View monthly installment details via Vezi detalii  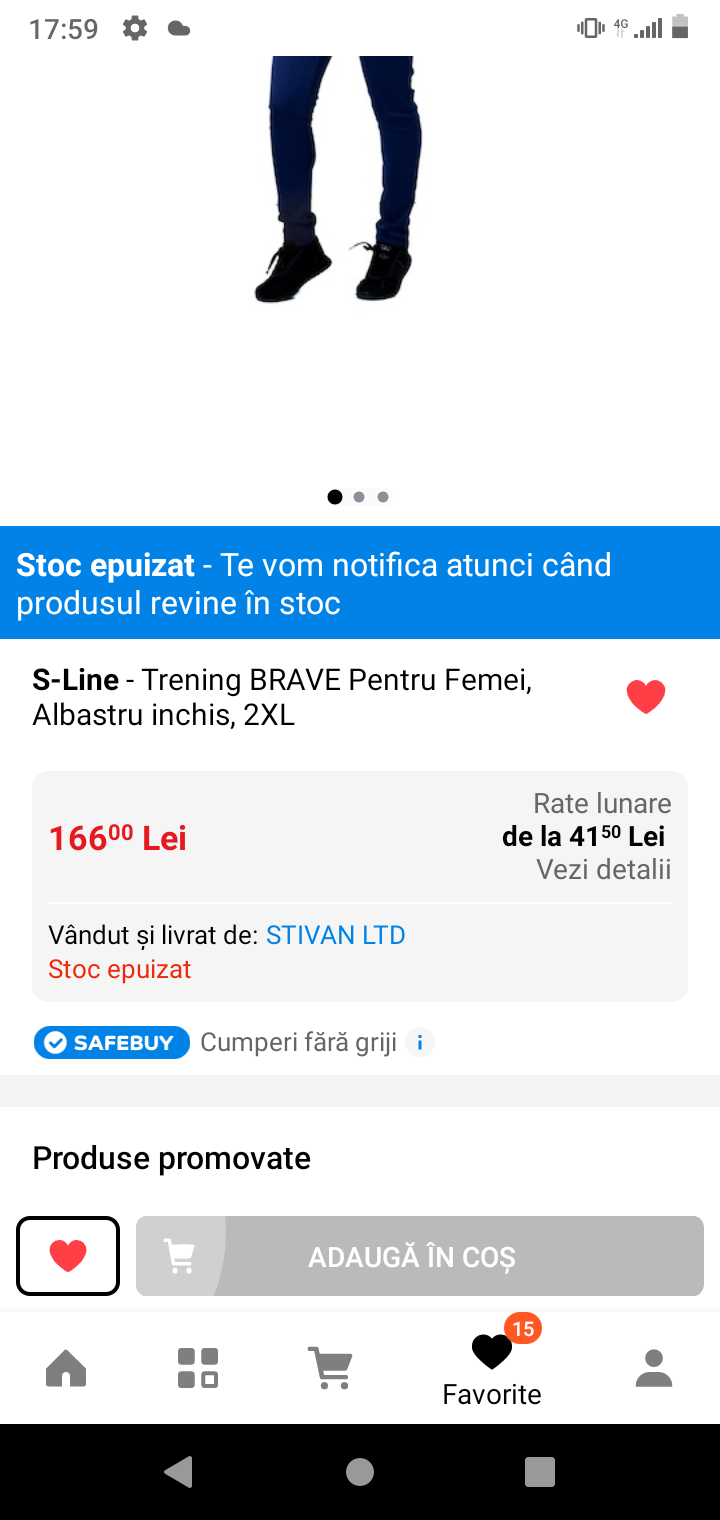pos(603,869)
